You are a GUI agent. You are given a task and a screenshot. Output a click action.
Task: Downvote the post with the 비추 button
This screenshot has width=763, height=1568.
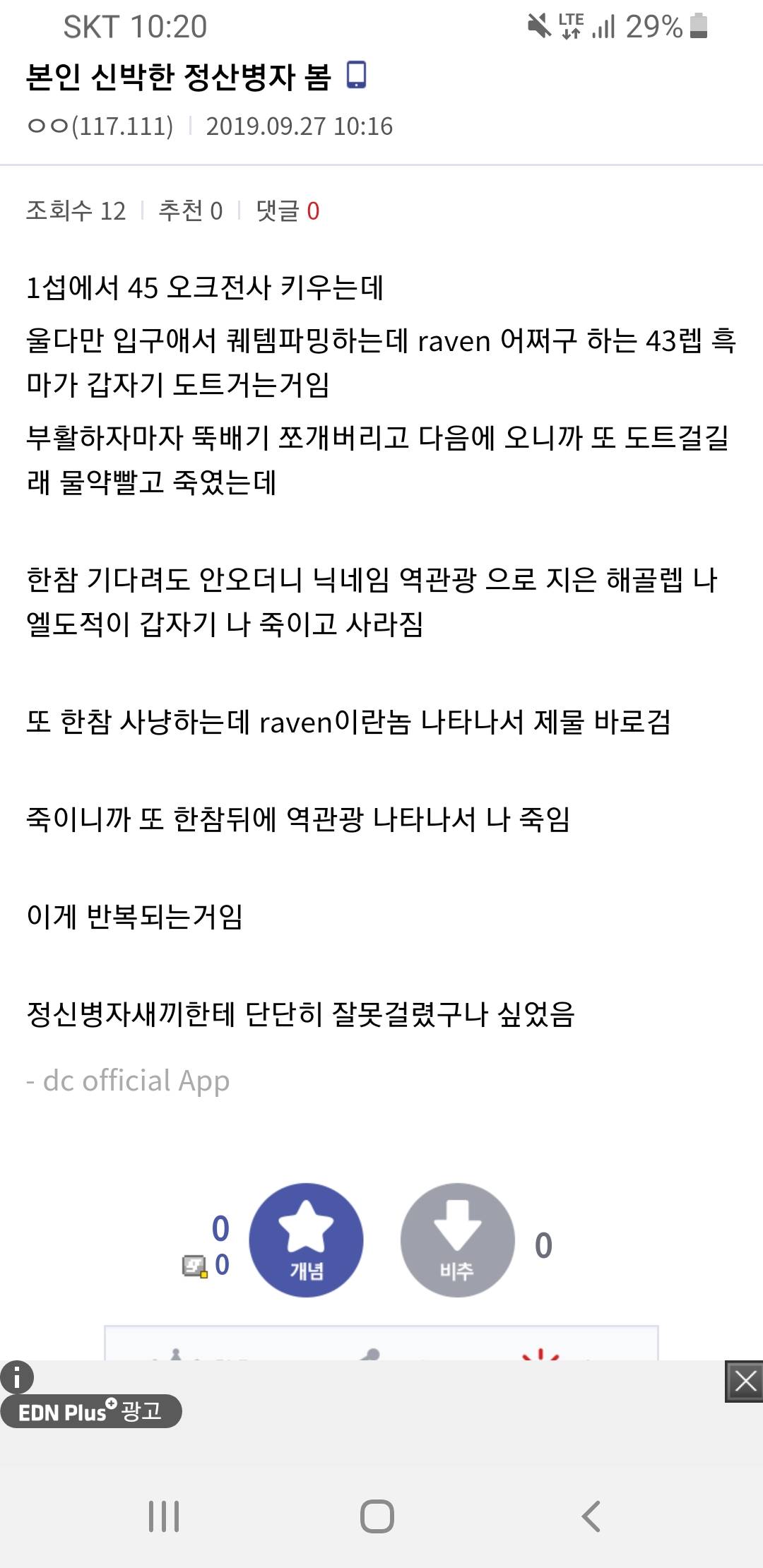(457, 1240)
